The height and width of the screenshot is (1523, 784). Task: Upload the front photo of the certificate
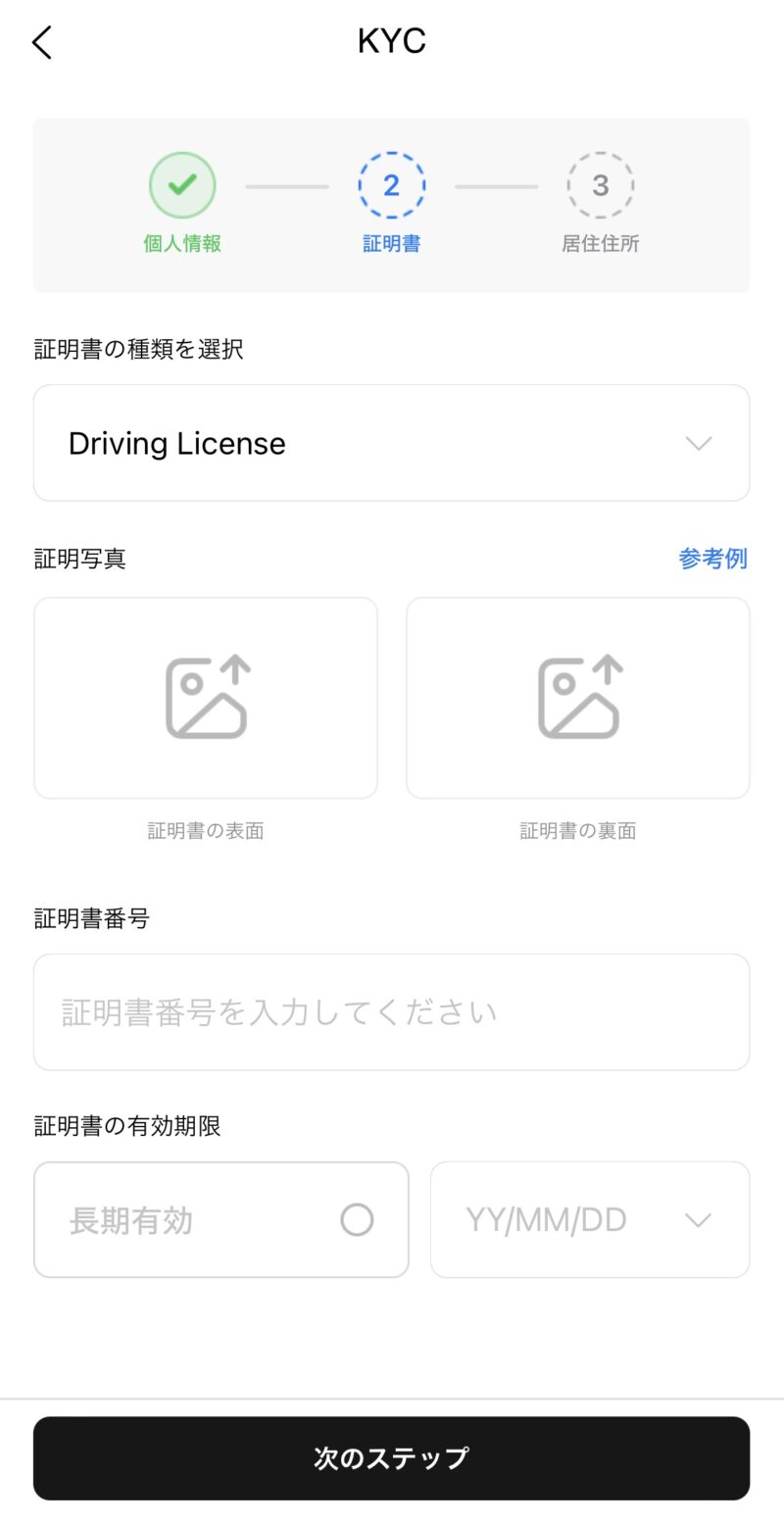(206, 698)
